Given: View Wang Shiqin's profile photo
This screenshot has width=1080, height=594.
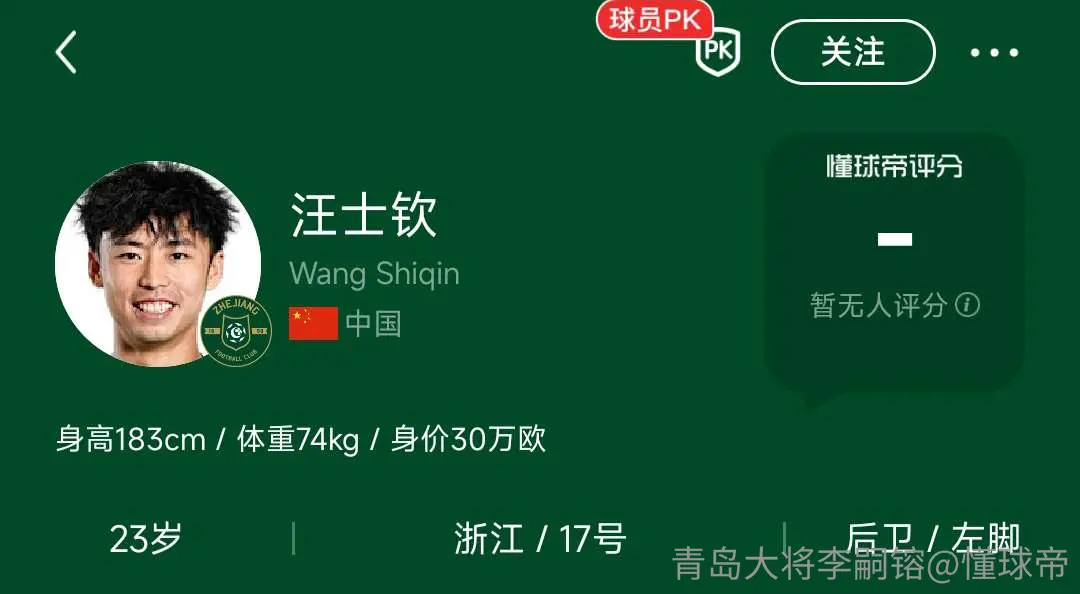Looking at the screenshot, I should point(158,264).
